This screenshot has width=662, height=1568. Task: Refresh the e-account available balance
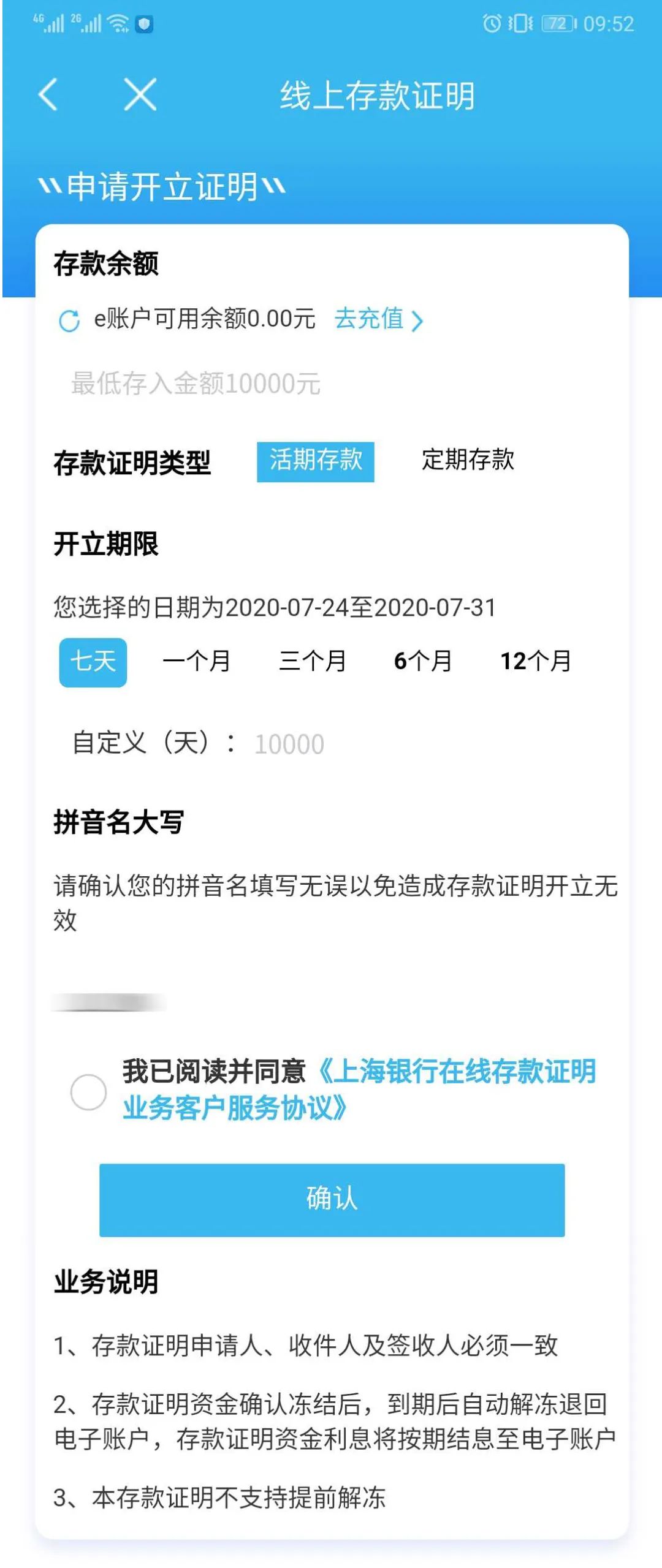coord(69,320)
